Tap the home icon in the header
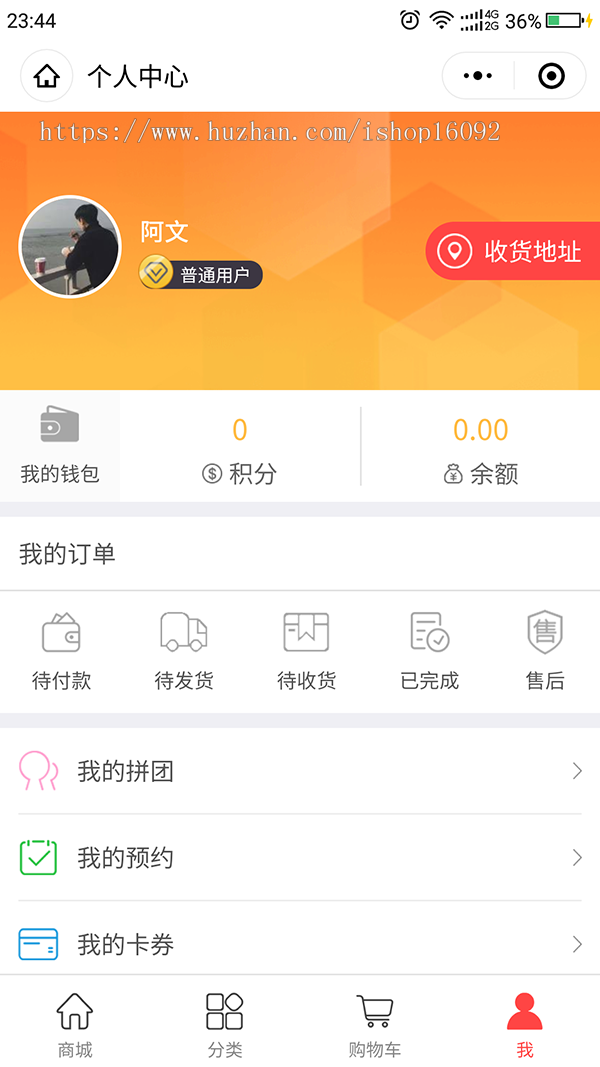 coord(47,76)
